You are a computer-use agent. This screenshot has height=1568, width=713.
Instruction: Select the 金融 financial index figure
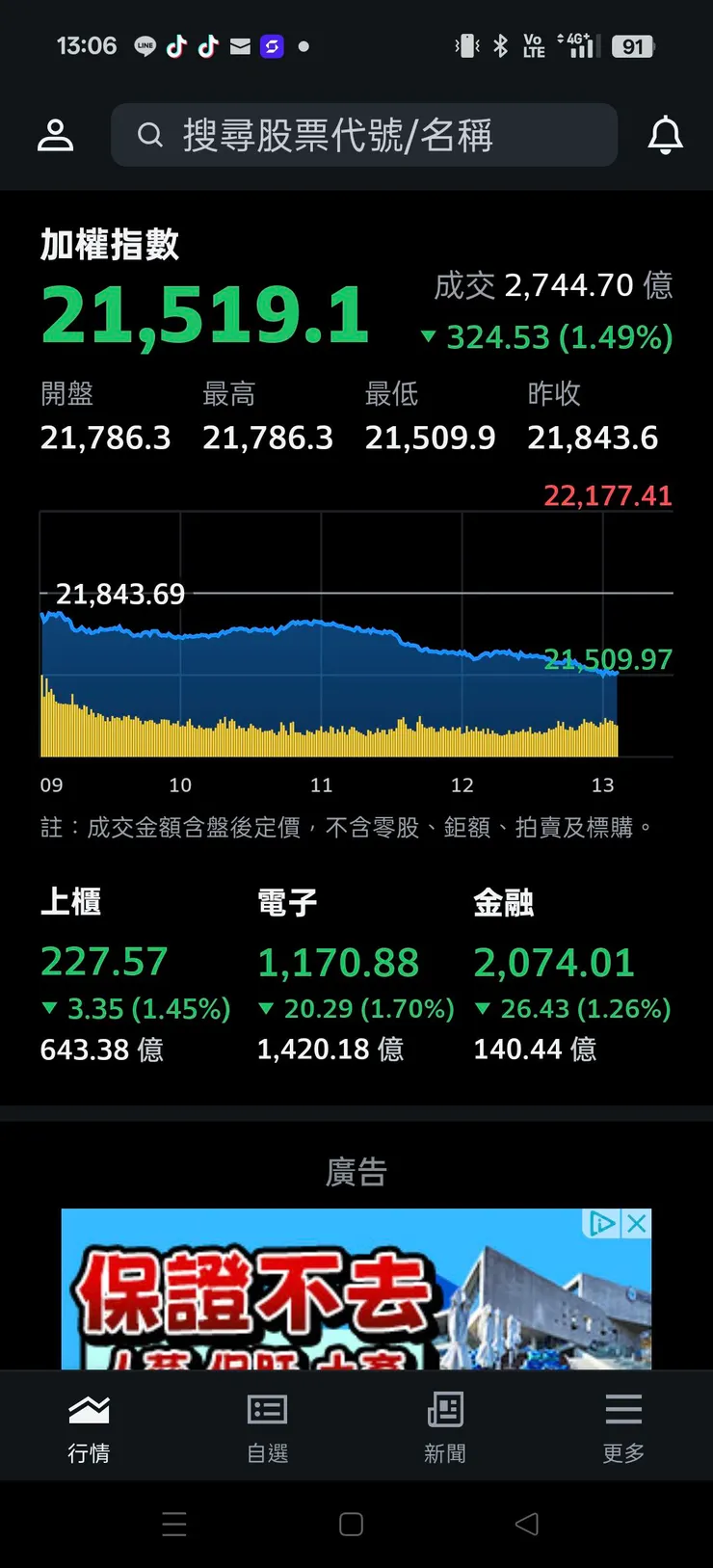(x=555, y=960)
